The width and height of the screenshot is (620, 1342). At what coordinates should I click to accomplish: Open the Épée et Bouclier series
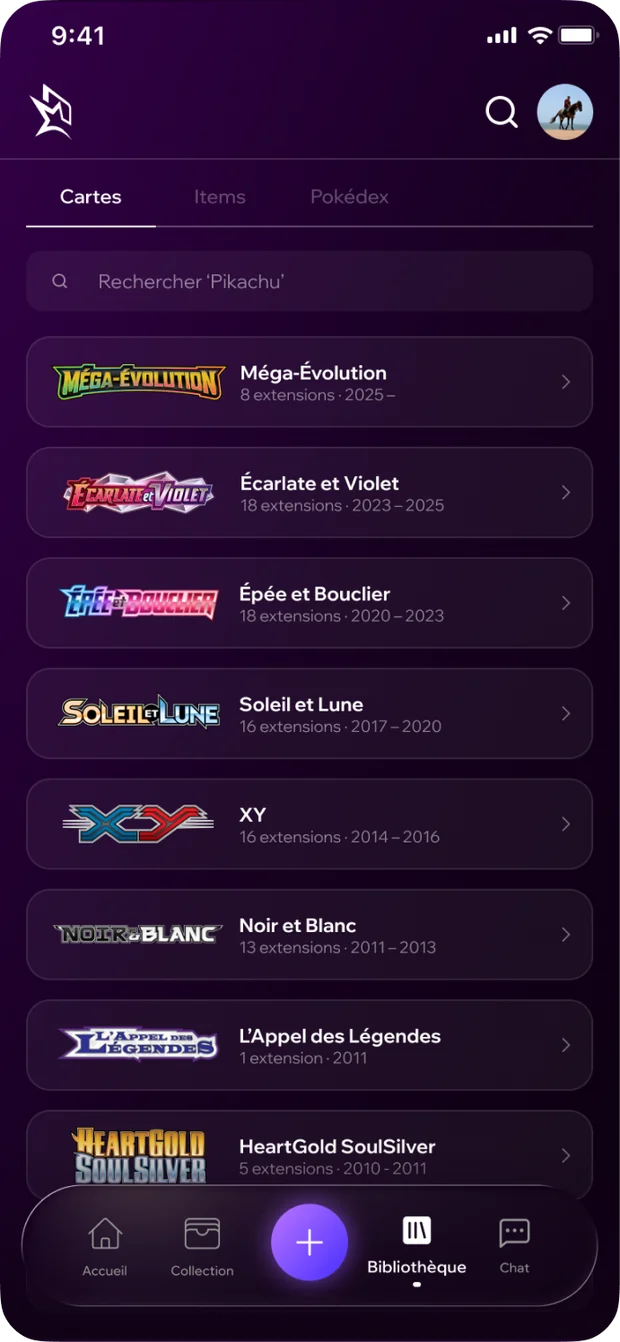click(310, 603)
